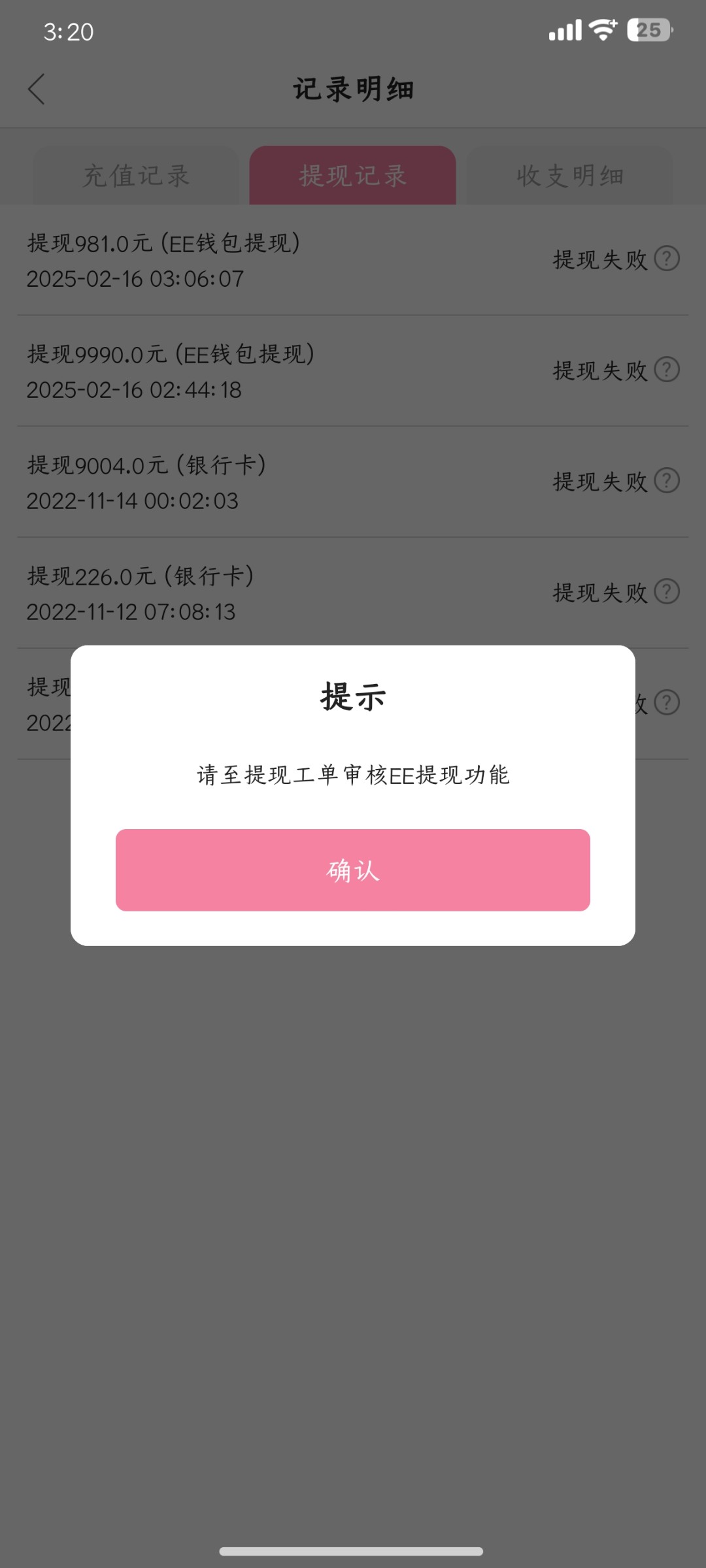Go back from 记录明细 page
The image size is (706, 1568).
(37, 89)
